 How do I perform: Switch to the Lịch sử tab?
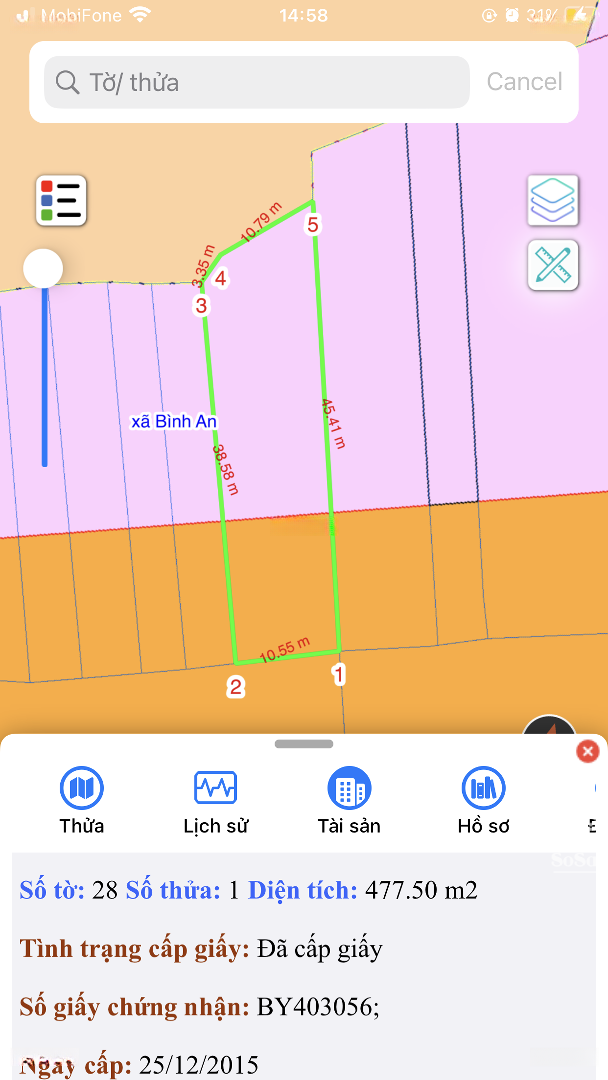[x=215, y=801]
